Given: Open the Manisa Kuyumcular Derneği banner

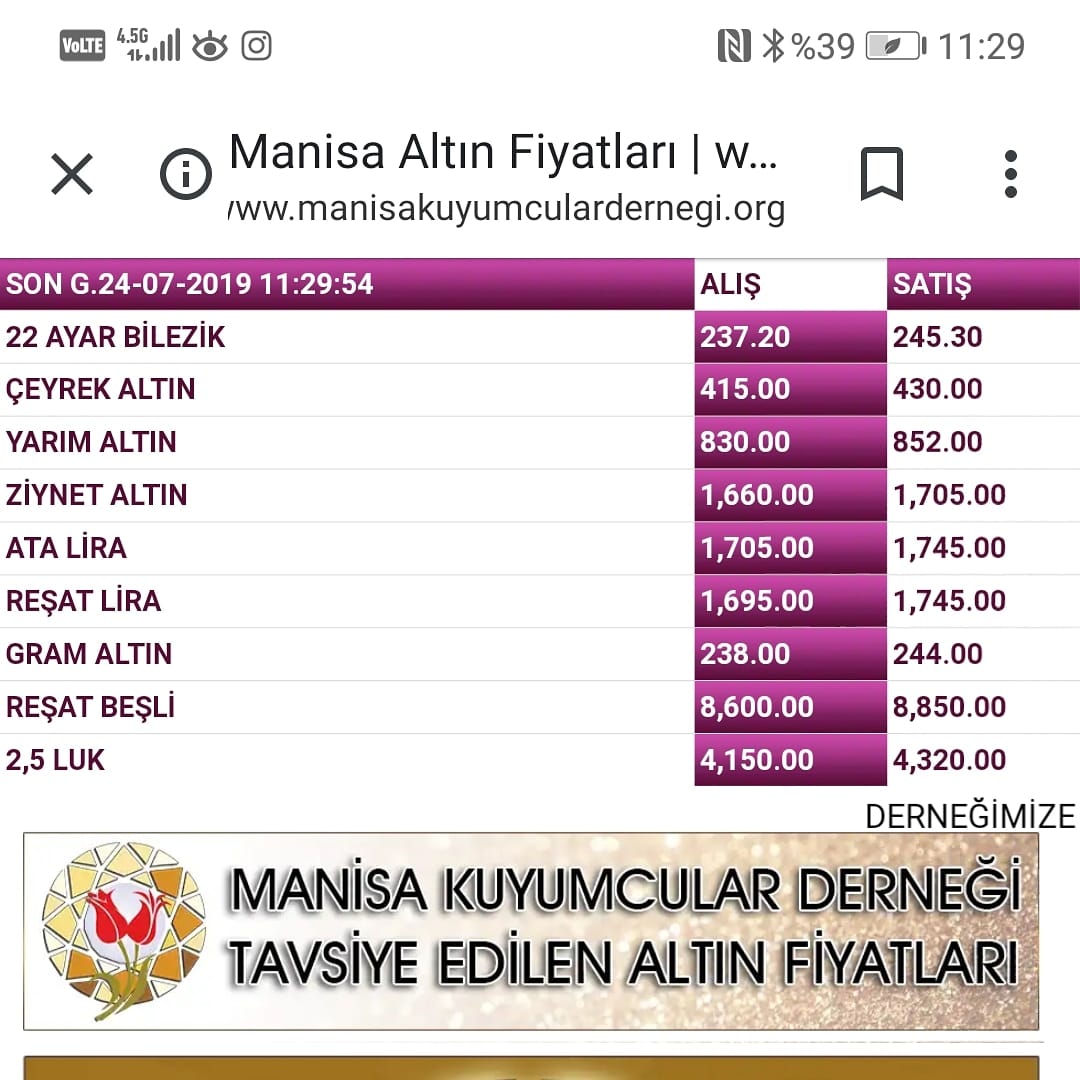Looking at the screenshot, I should 531,931.
